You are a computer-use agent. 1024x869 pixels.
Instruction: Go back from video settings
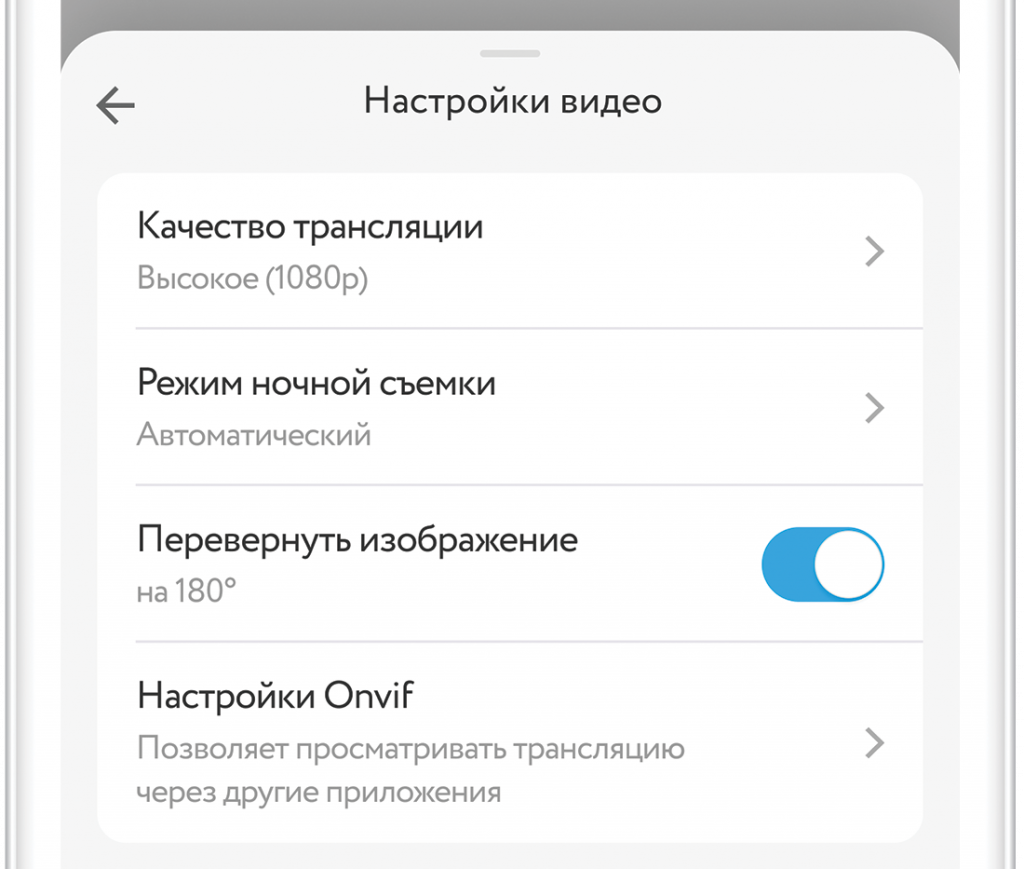(x=116, y=105)
